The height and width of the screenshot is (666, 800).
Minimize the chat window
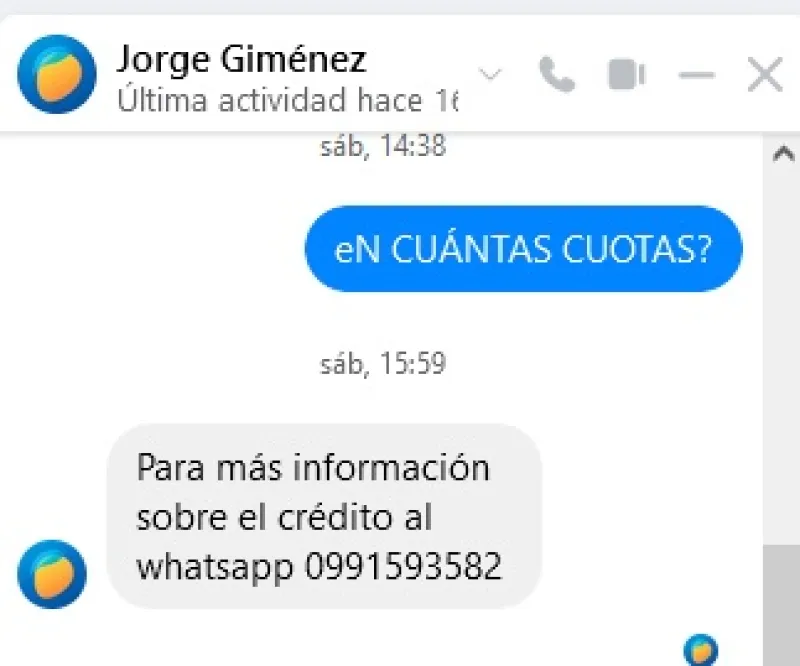pyautogui.click(x=696, y=76)
